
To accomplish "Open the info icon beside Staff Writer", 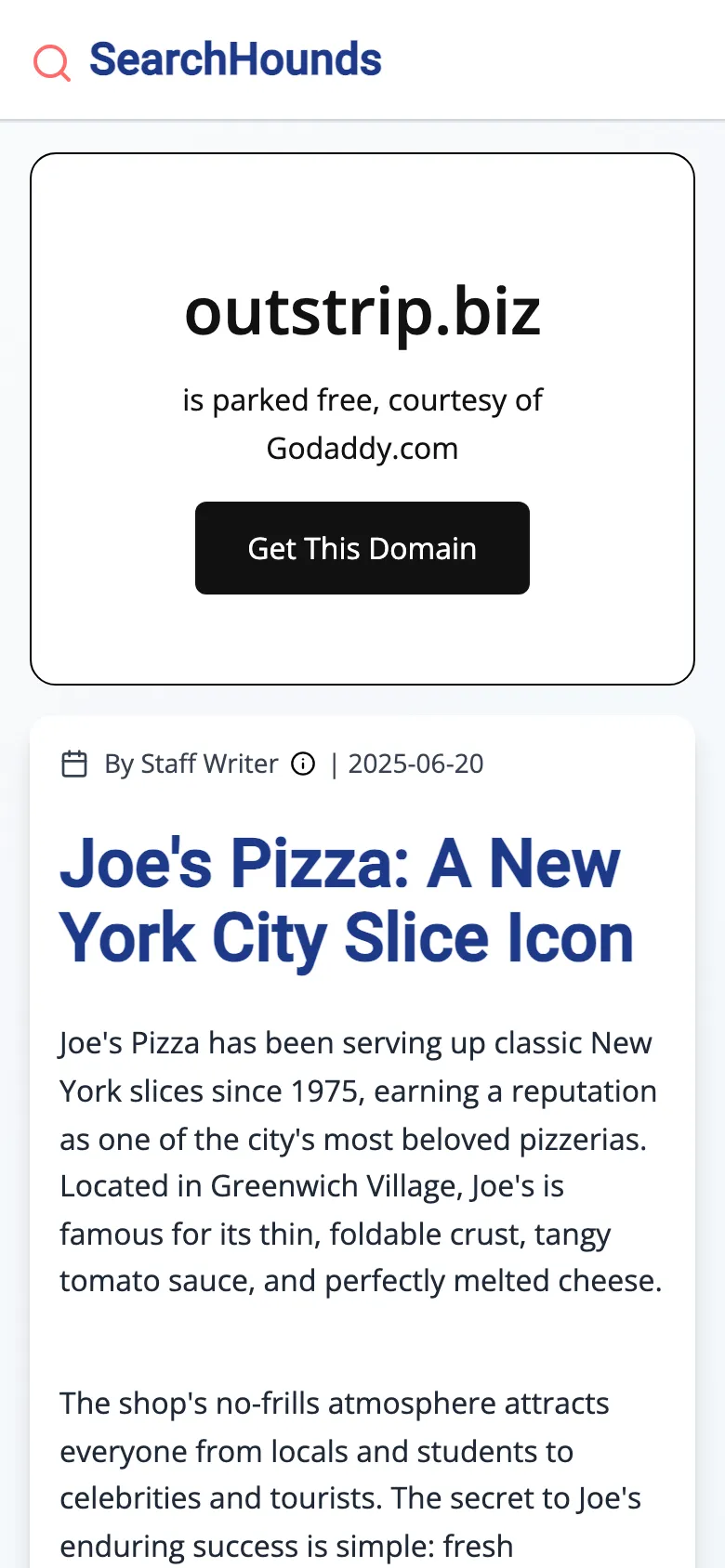I will (x=303, y=764).
